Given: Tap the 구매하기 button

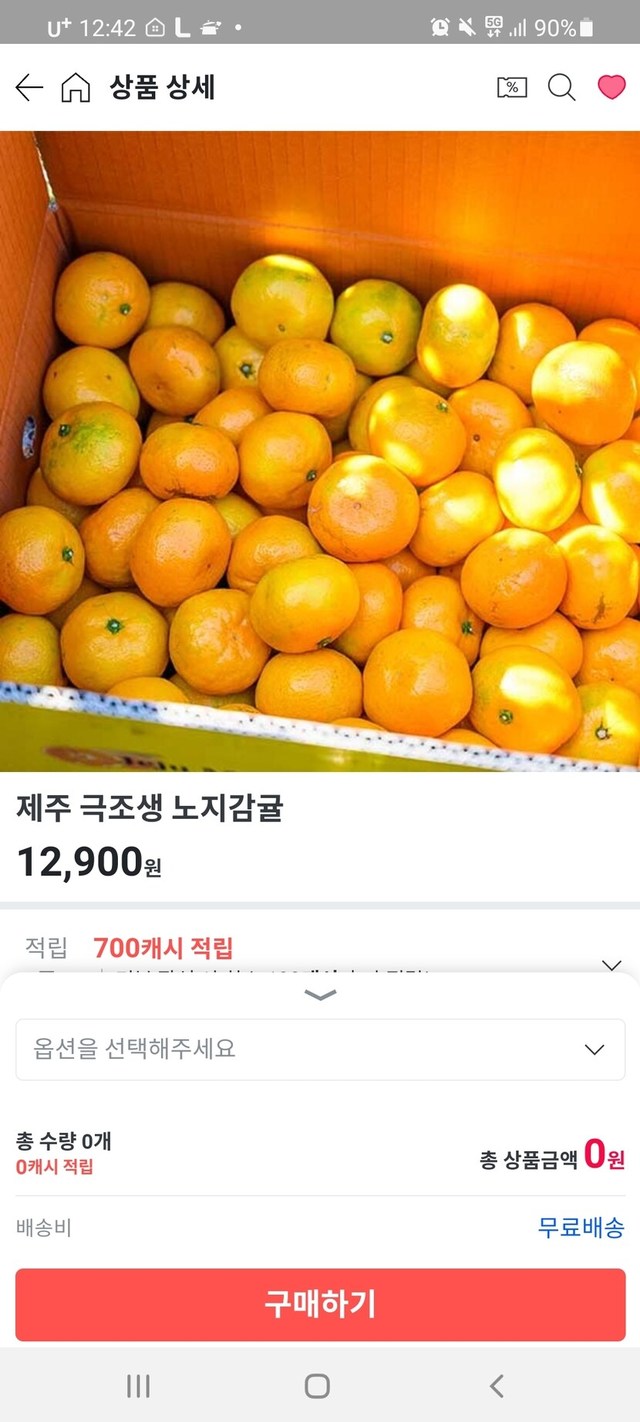Looking at the screenshot, I should (x=320, y=1304).
